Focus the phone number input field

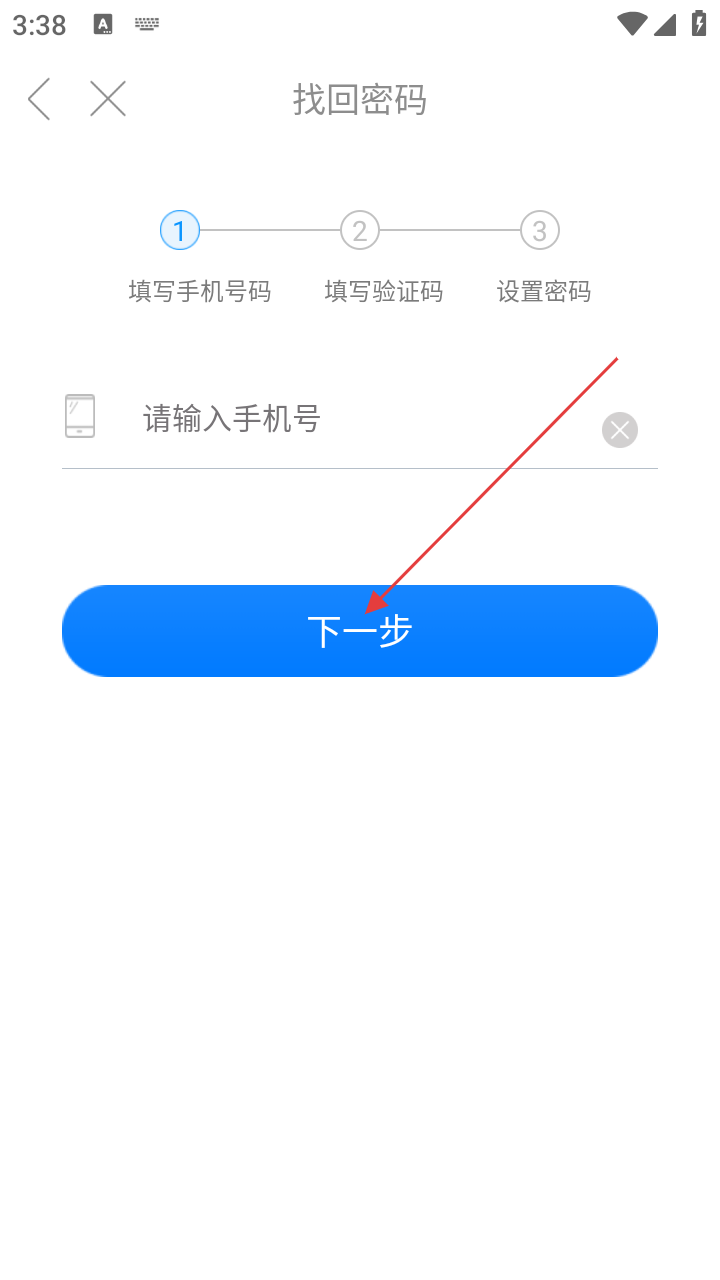tap(350, 419)
